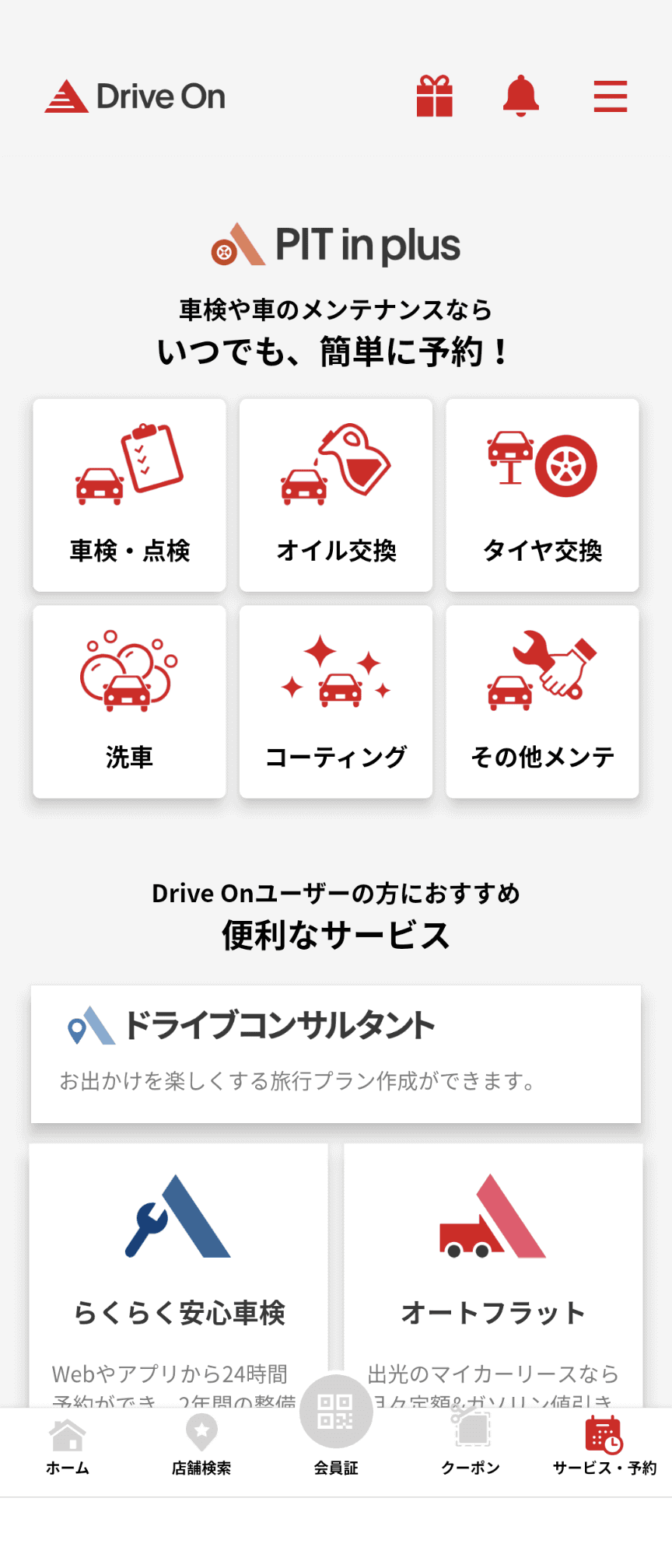Switch to the クーポン tab
Viewport: 672px width, 1568px height.
(x=470, y=1447)
